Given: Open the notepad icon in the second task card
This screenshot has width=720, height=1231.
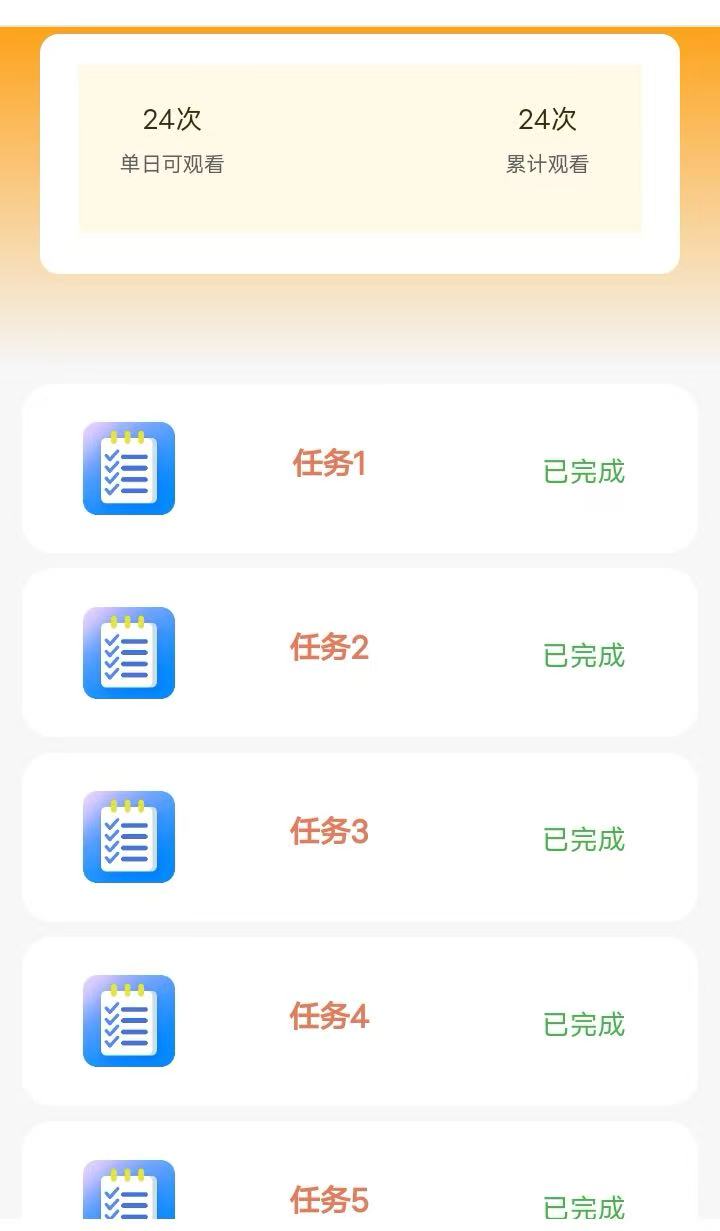Looking at the screenshot, I should pyautogui.click(x=128, y=652).
